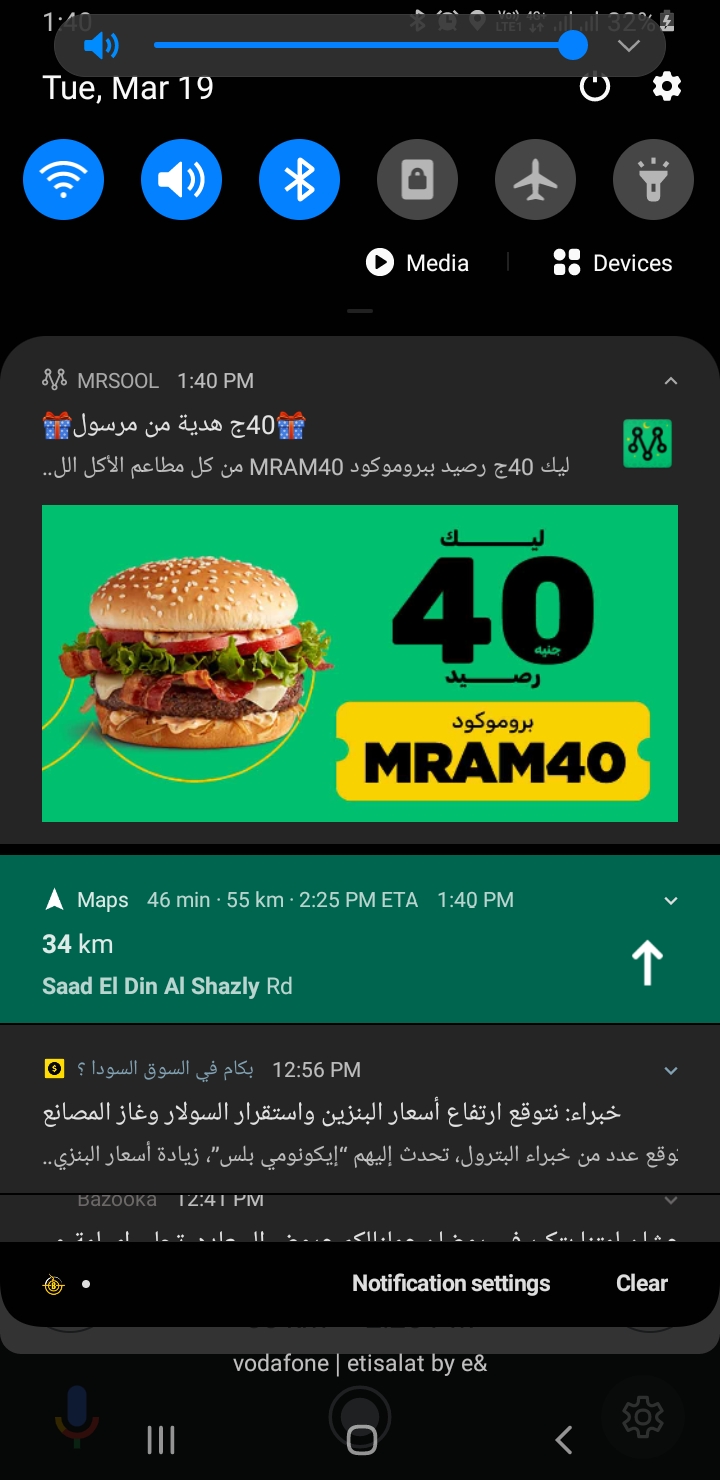
Task: Open the Devices panel
Action: (x=612, y=263)
